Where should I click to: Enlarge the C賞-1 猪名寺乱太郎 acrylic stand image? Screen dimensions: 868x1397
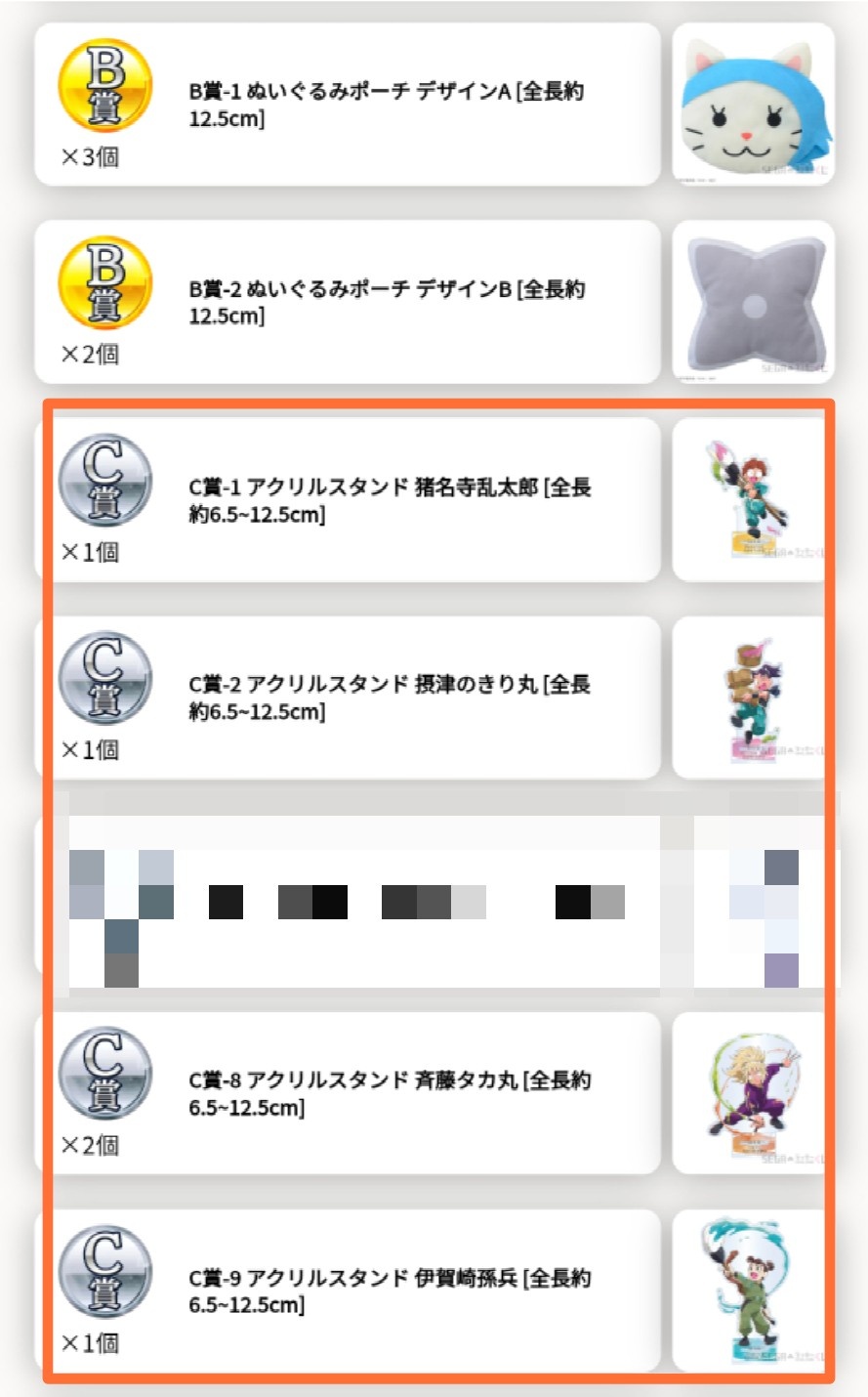pyautogui.click(x=751, y=500)
